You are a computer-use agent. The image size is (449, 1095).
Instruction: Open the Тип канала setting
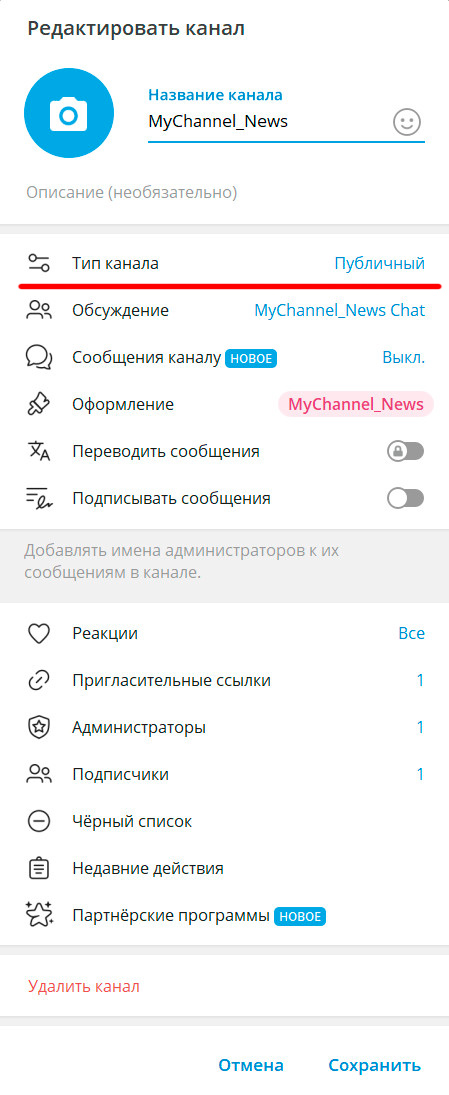[224, 263]
